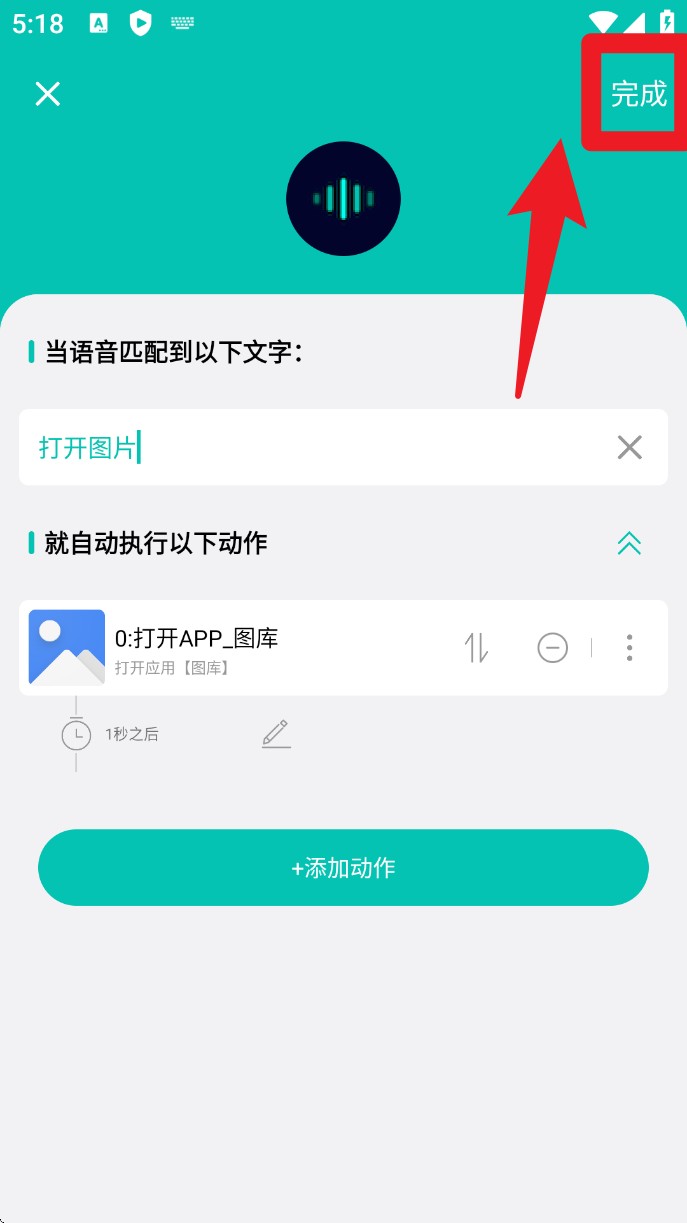
Task: Tap 完成 to finish setup
Action: pos(638,94)
